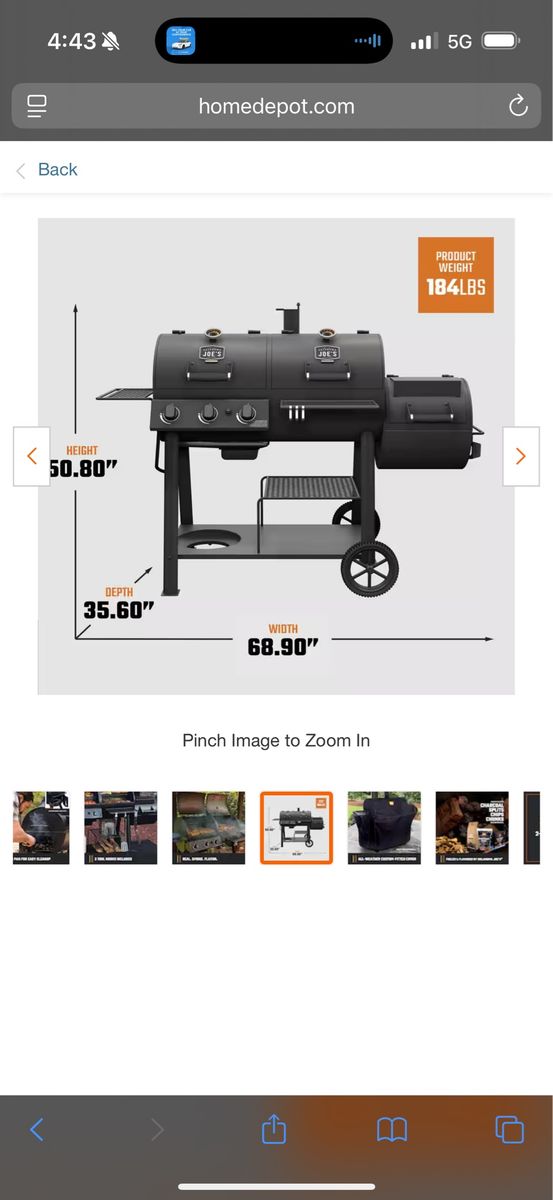
Task: Open Safari bookmarks
Action: [392, 1130]
